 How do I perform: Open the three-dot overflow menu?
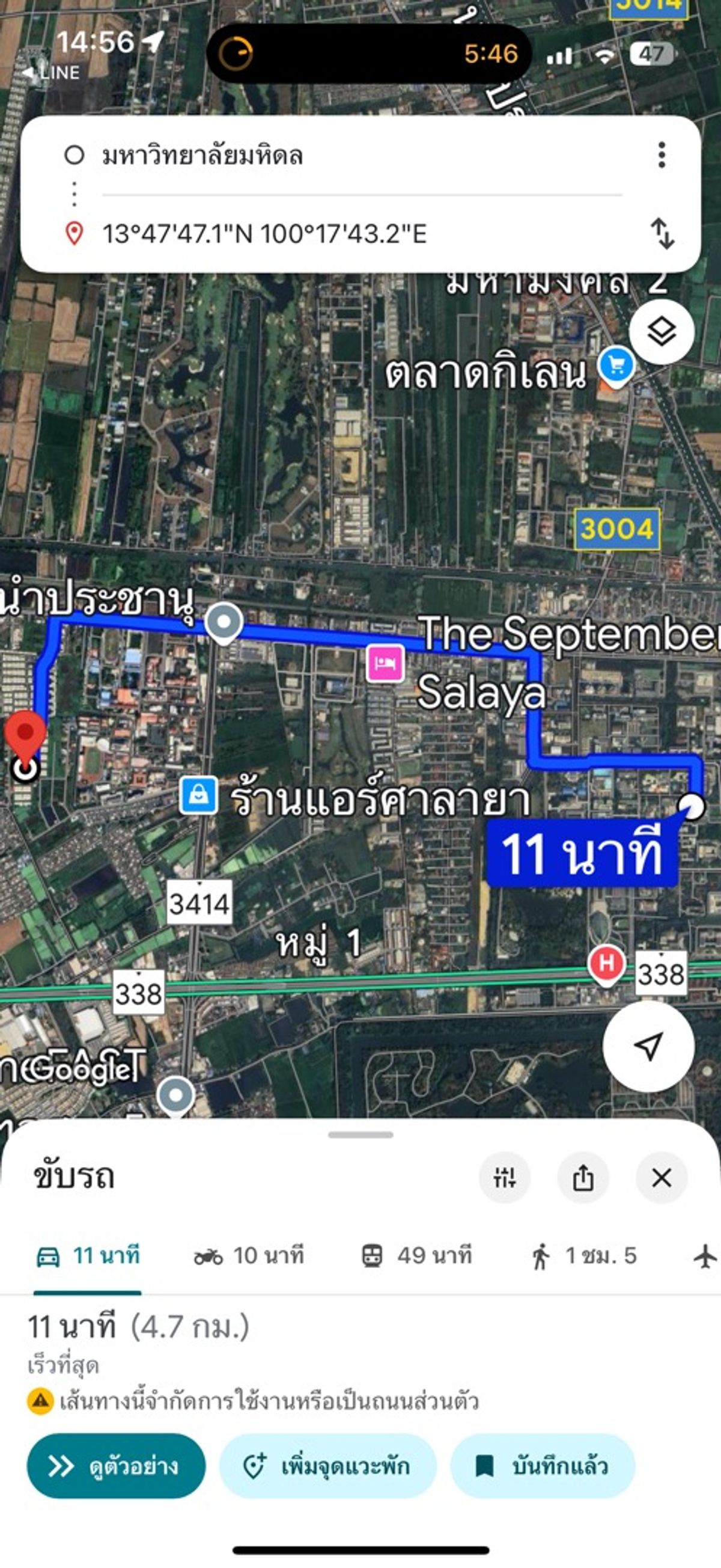[662, 155]
